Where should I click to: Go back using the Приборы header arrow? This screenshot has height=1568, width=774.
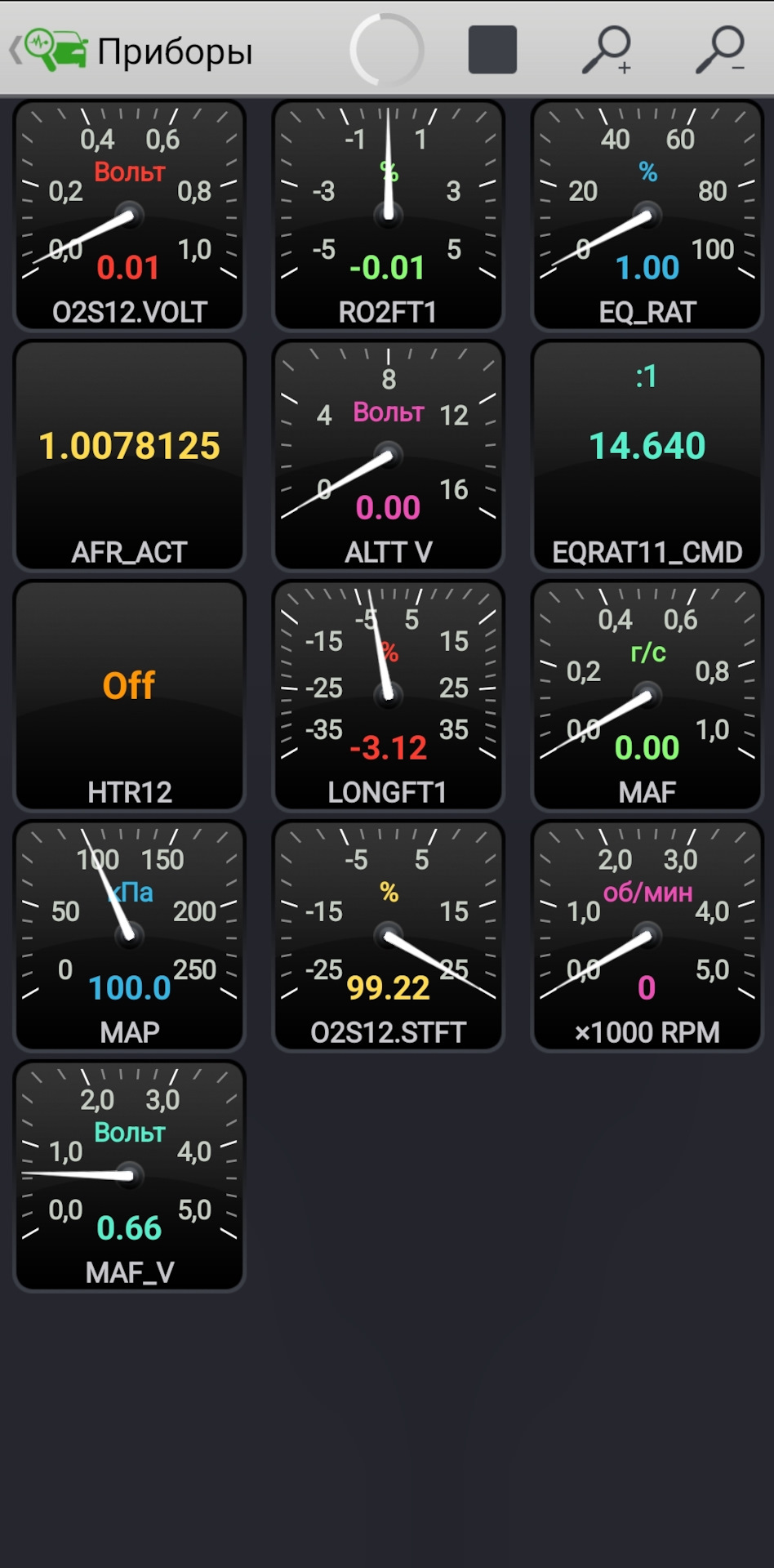(x=15, y=51)
